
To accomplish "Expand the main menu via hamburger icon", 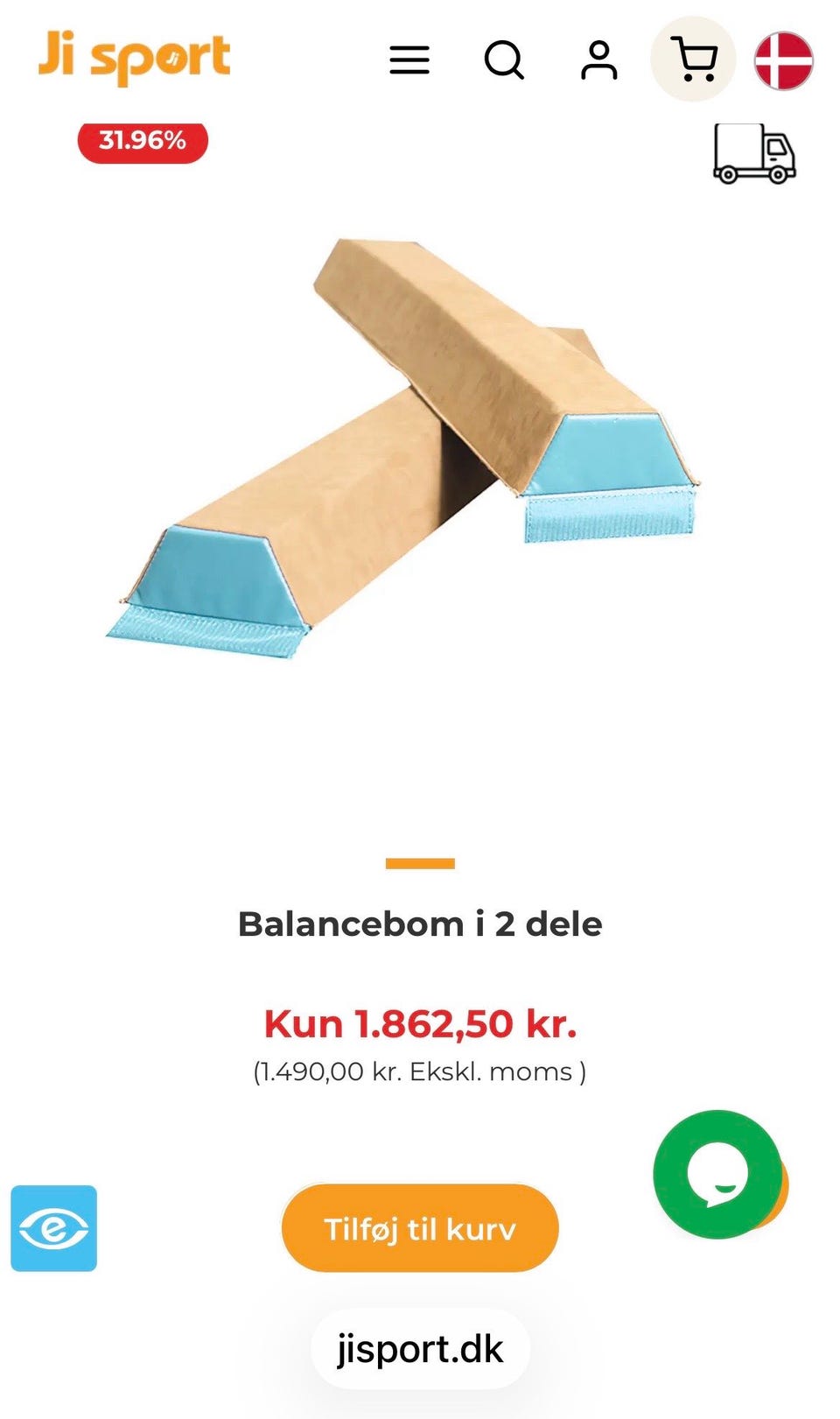I will point(409,60).
